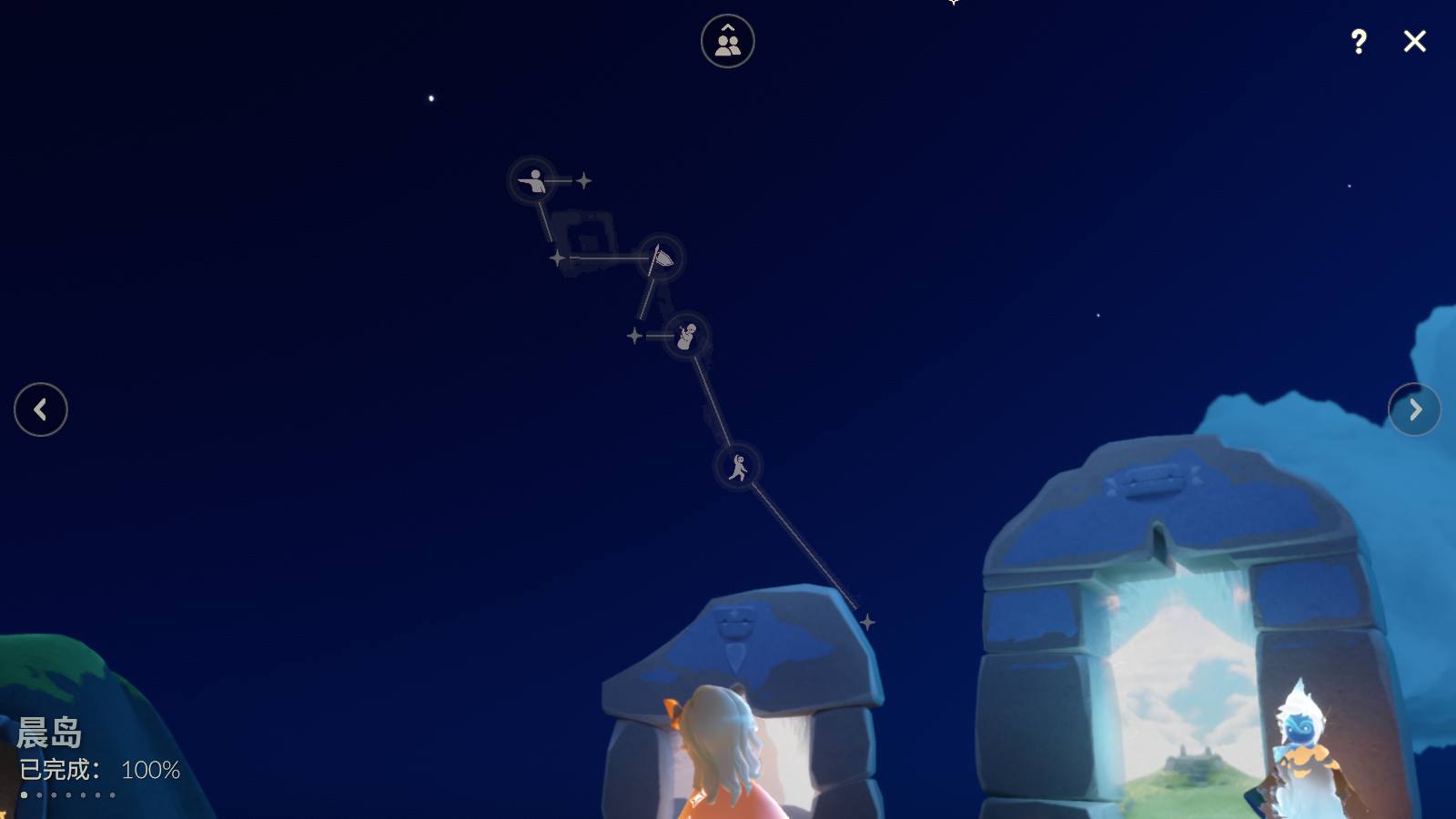Select the sailboat spirit node

661,258
